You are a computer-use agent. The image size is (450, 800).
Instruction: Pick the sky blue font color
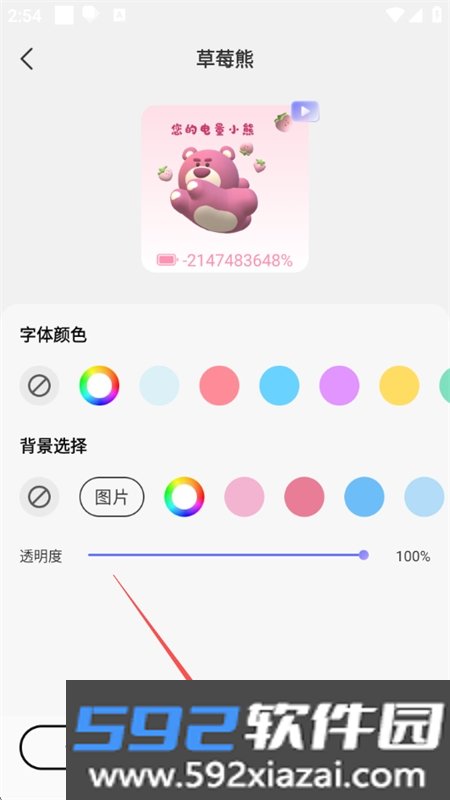click(x=279, y=386)
